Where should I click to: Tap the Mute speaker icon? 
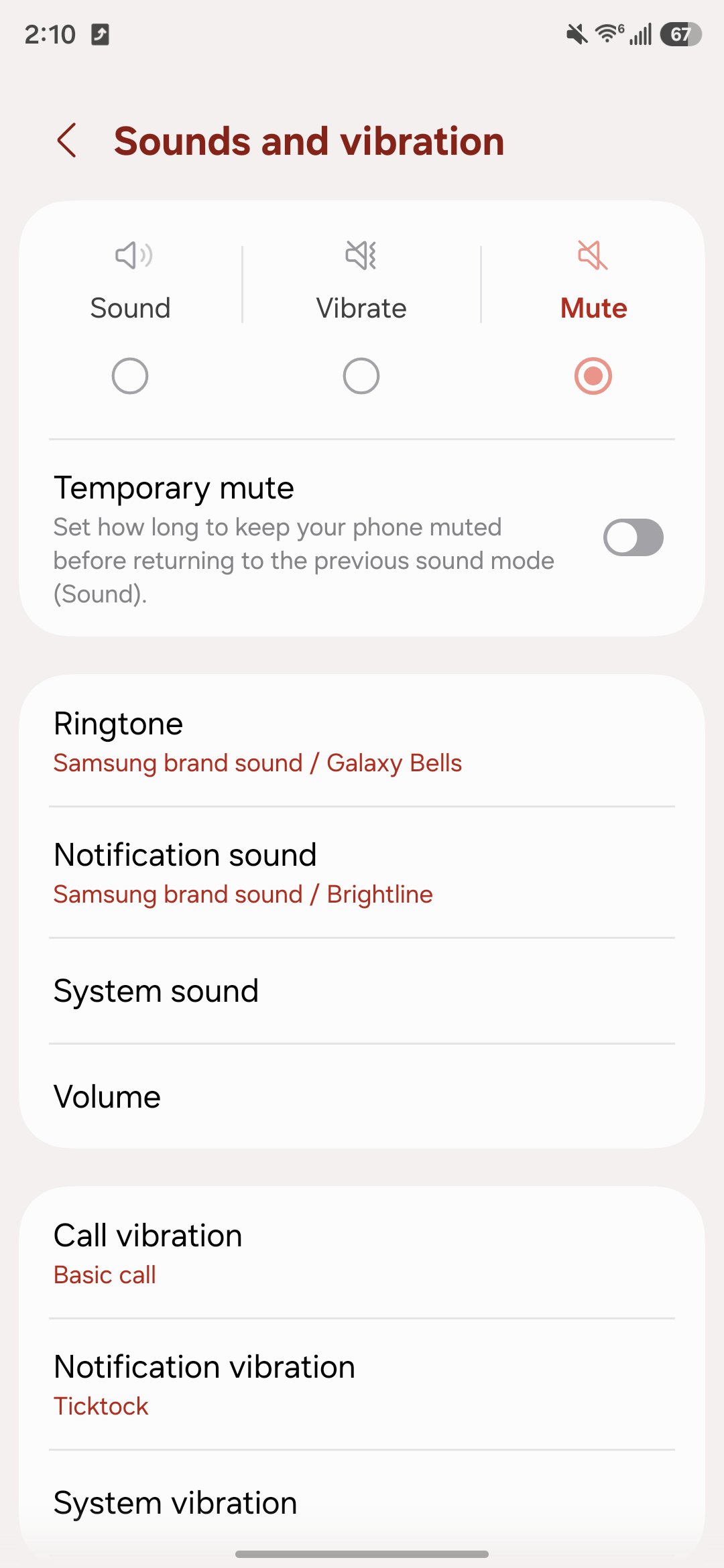(x=592, y=255)
